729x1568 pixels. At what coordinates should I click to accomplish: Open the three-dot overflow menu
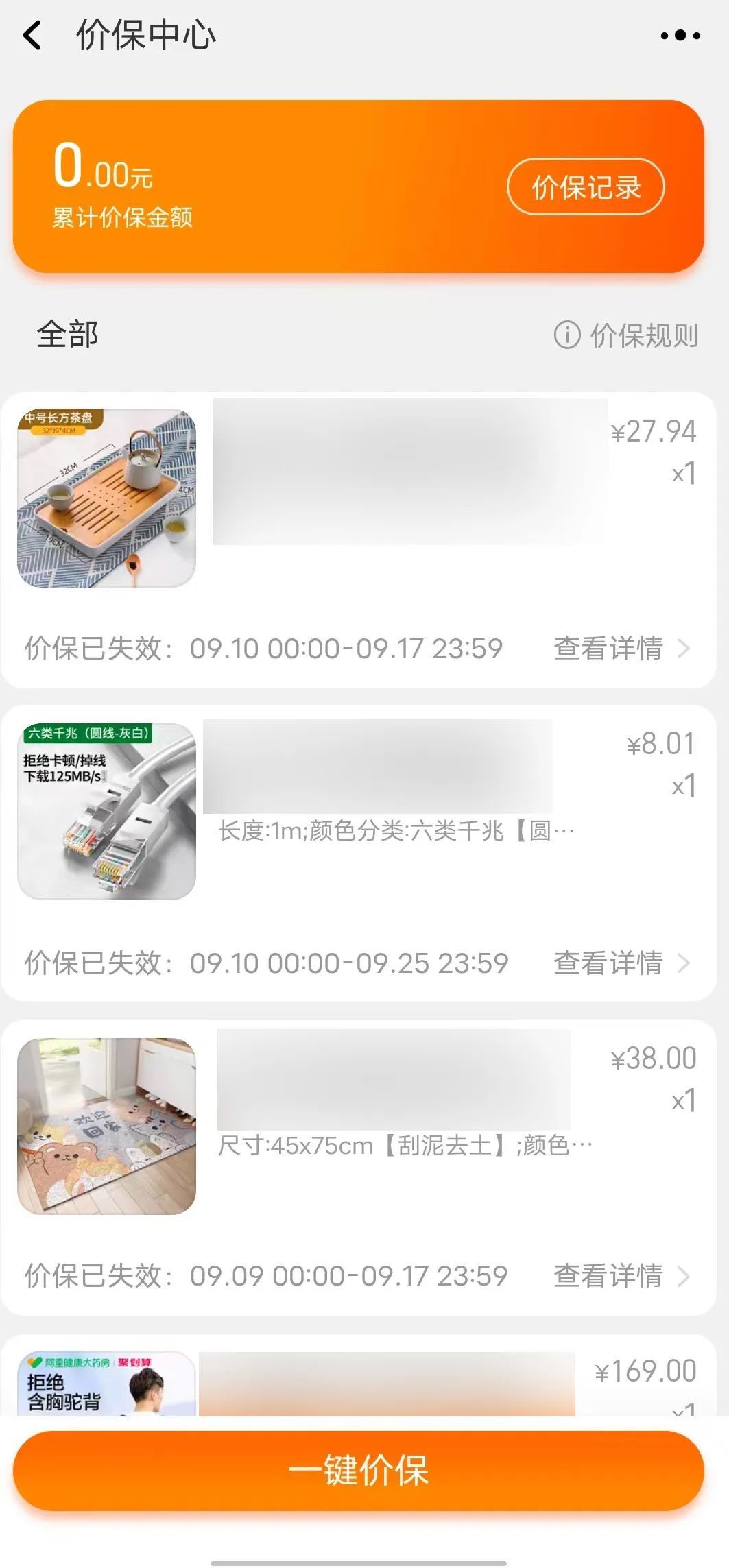click(680, 36)
